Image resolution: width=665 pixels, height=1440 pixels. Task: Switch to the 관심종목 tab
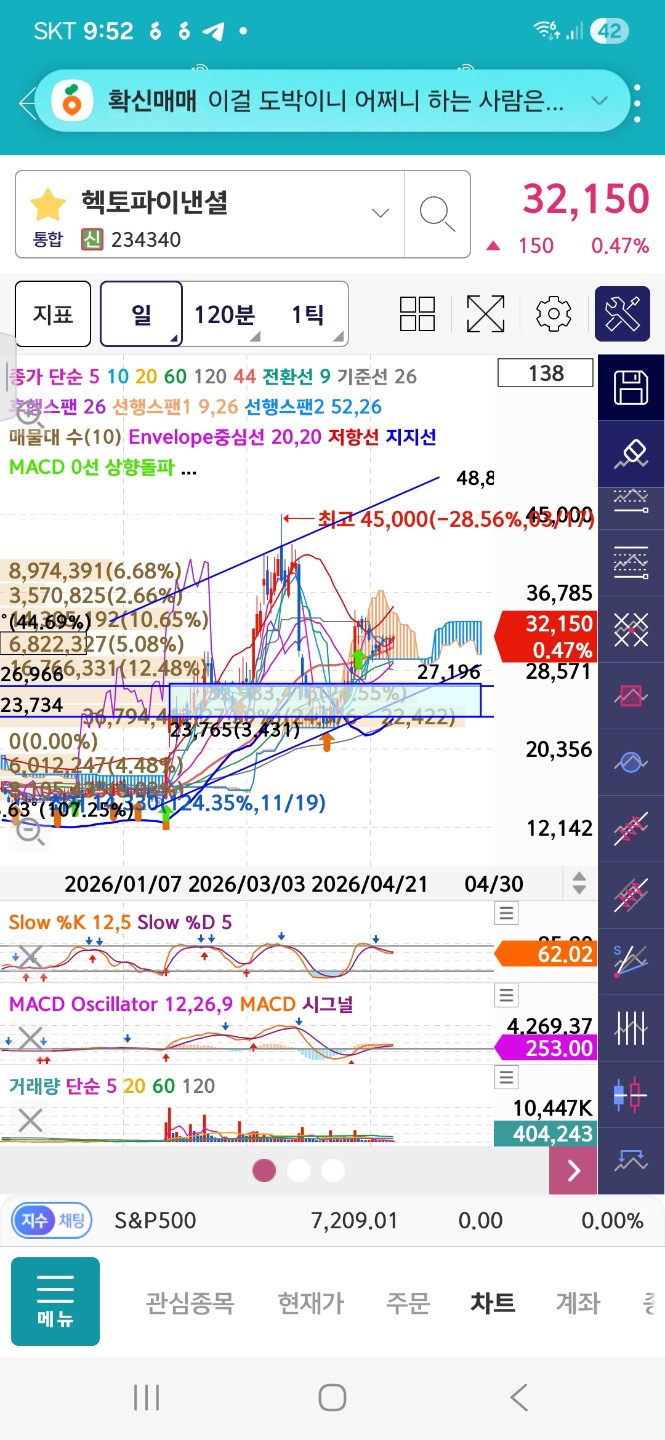click(x=190, y=1303)
